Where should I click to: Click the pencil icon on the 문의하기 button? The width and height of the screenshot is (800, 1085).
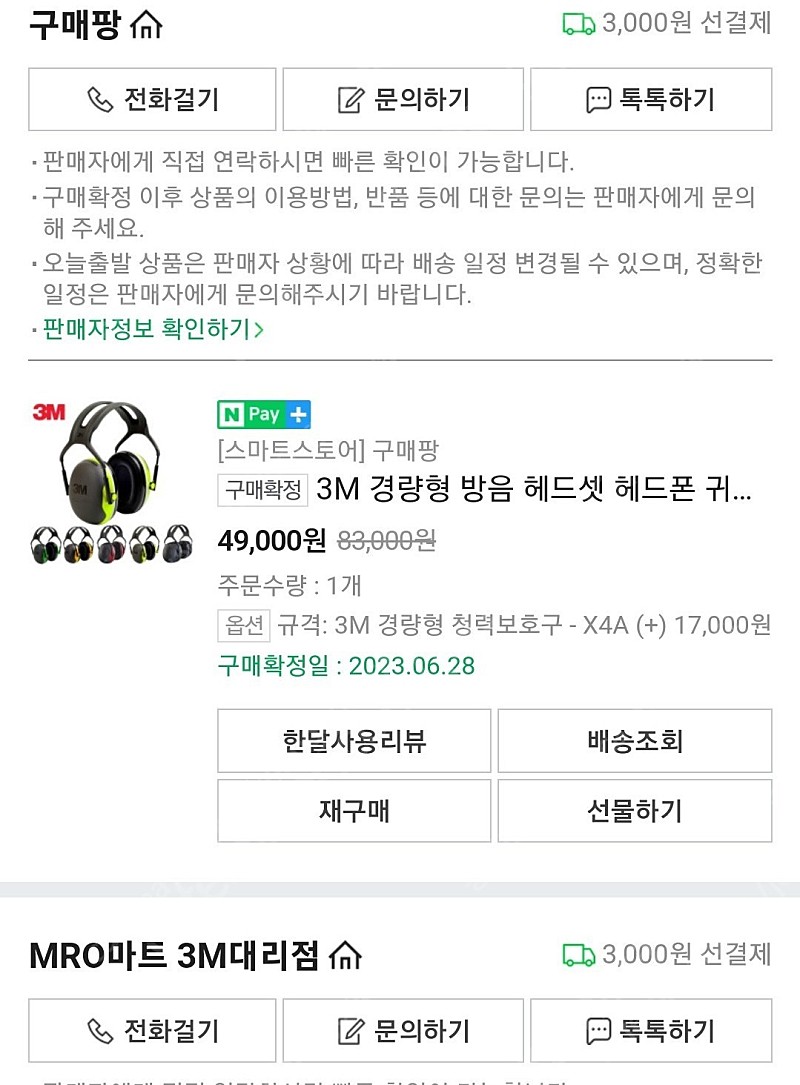(x=347, y=99)
